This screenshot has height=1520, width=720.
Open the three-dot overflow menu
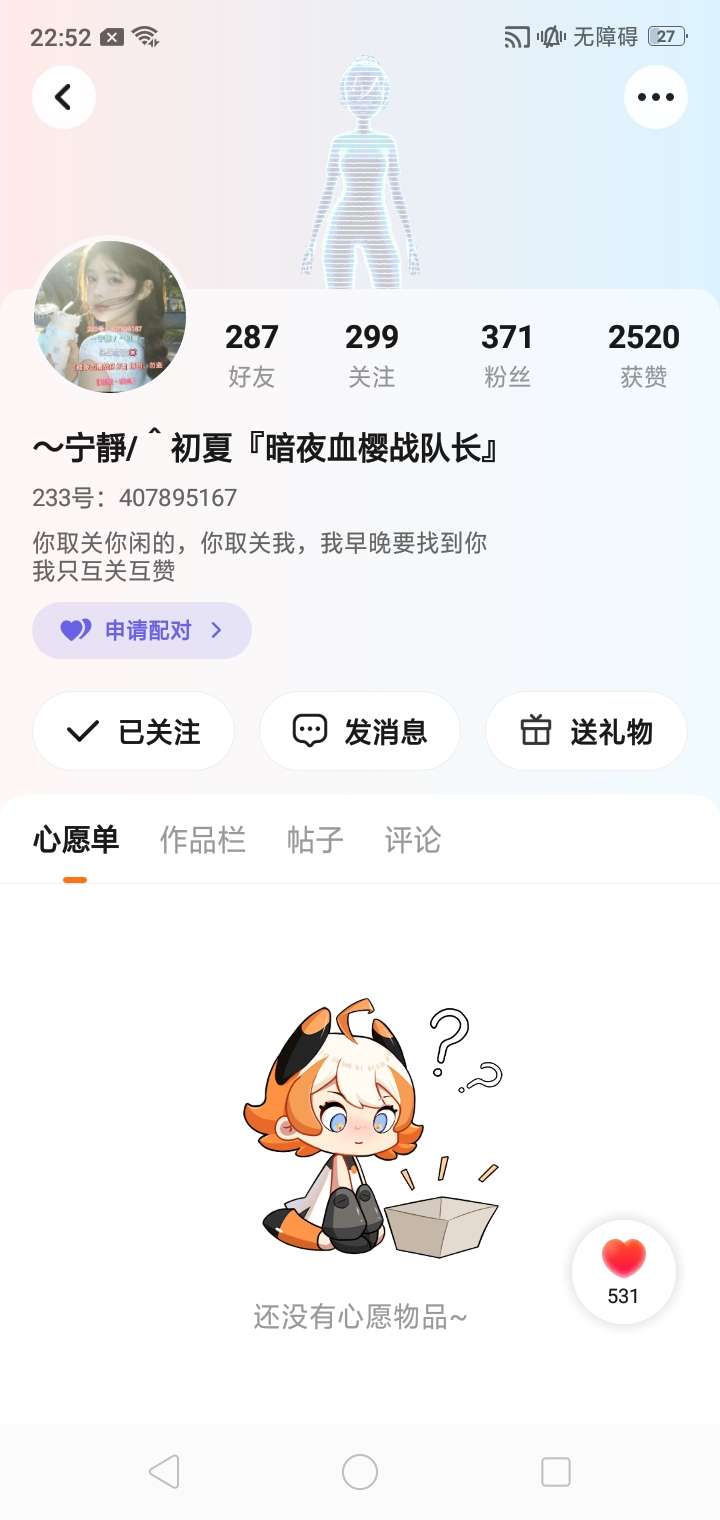coord(655,97)
